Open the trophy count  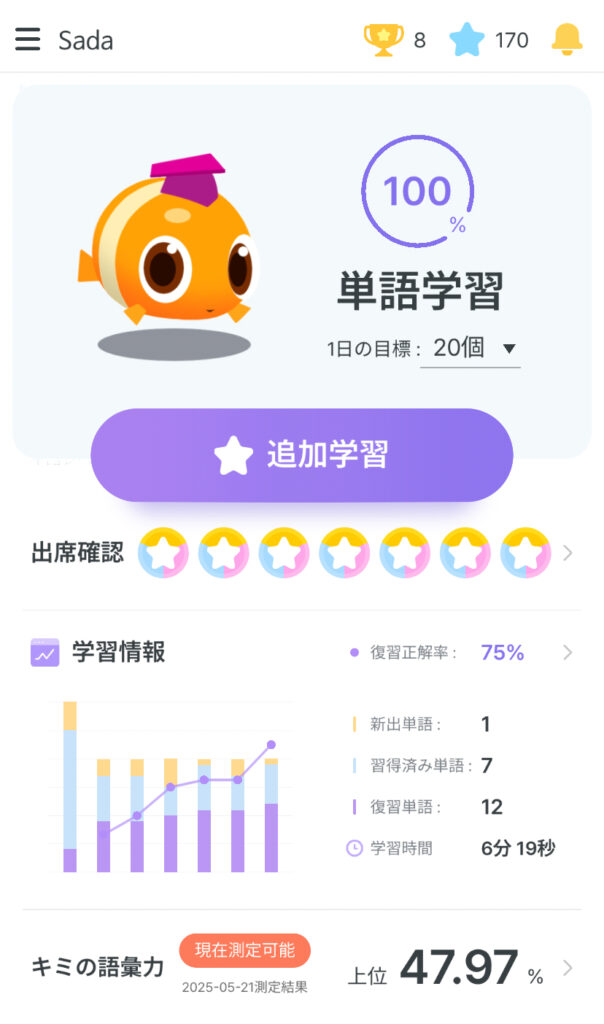click(x=394, y=40)
